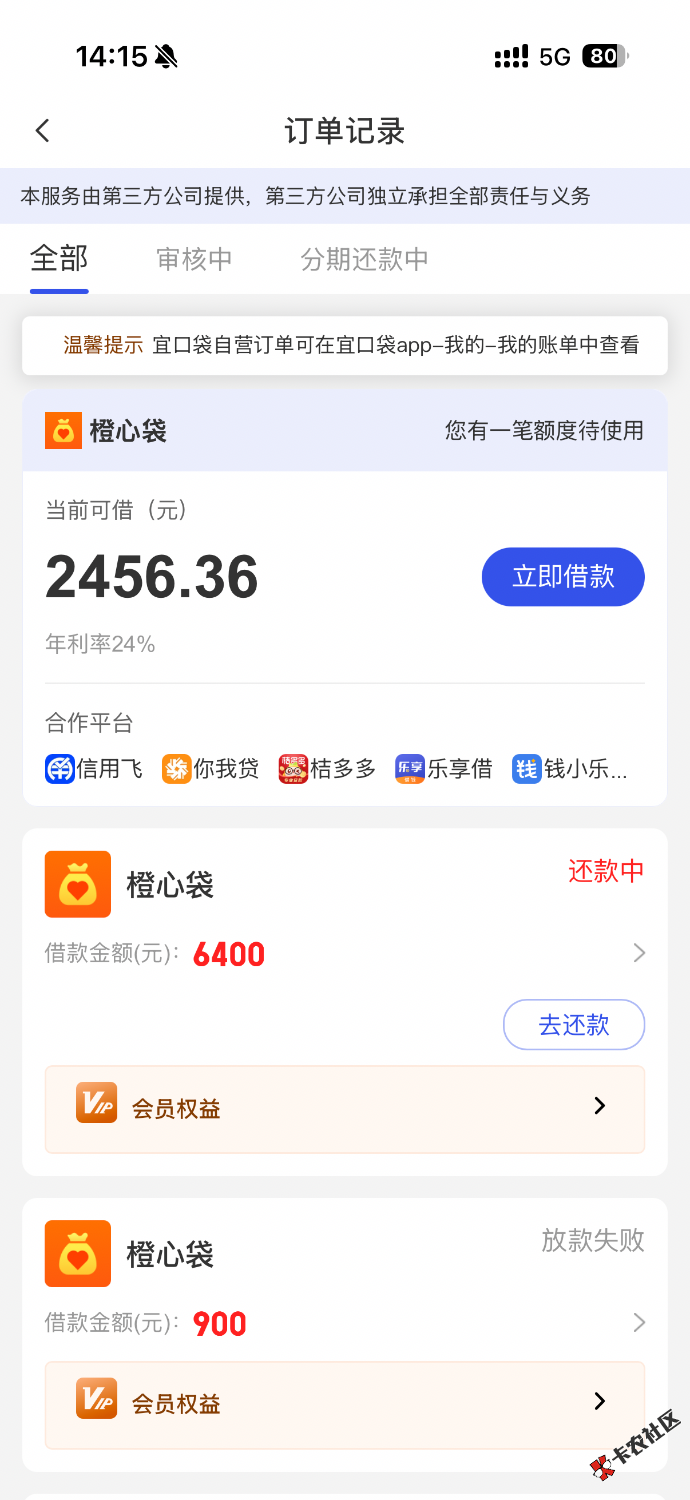The height and width of the screenshot is (1500, 690).
Task: Open the 6400 loan order details
Action: coord(639,954)
